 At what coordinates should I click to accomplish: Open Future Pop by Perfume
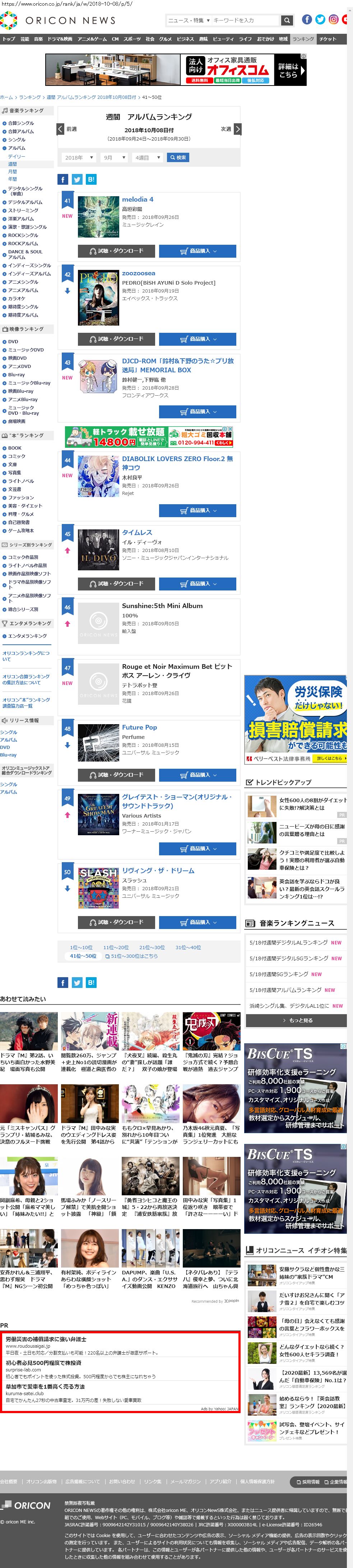[139, 727]
